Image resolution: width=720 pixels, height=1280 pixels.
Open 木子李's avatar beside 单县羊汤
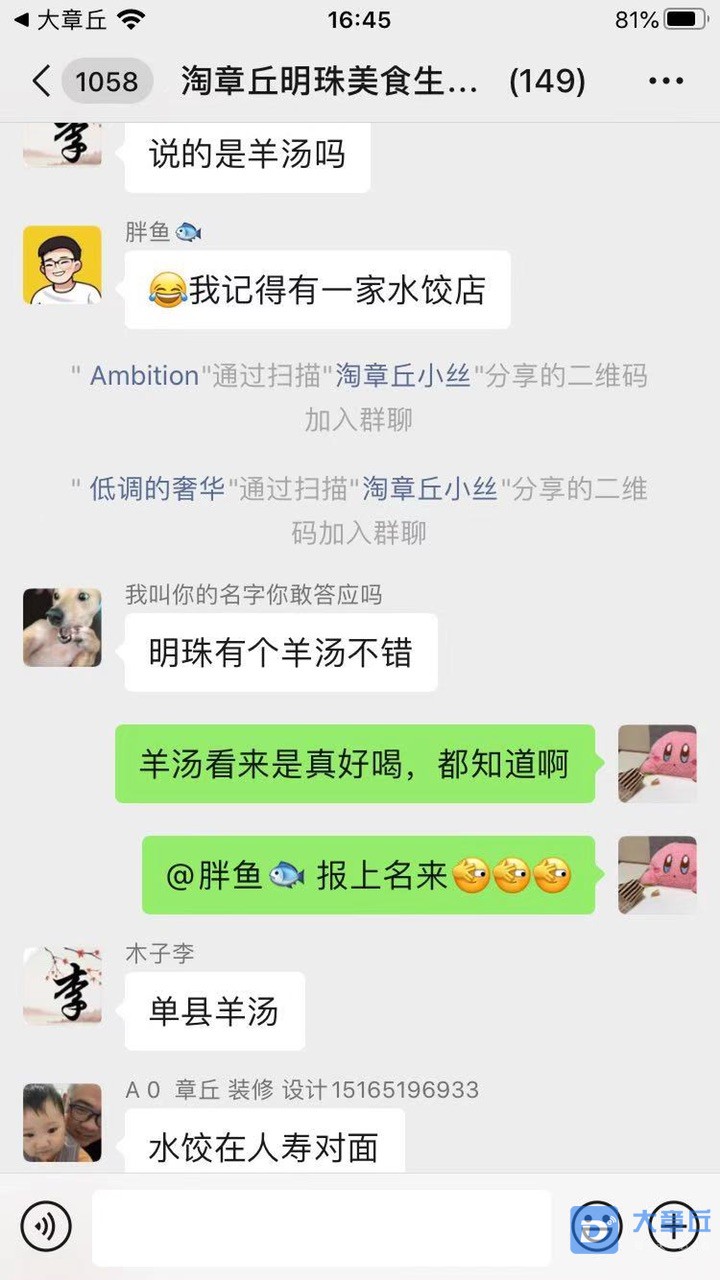click(x=62, y=986)
